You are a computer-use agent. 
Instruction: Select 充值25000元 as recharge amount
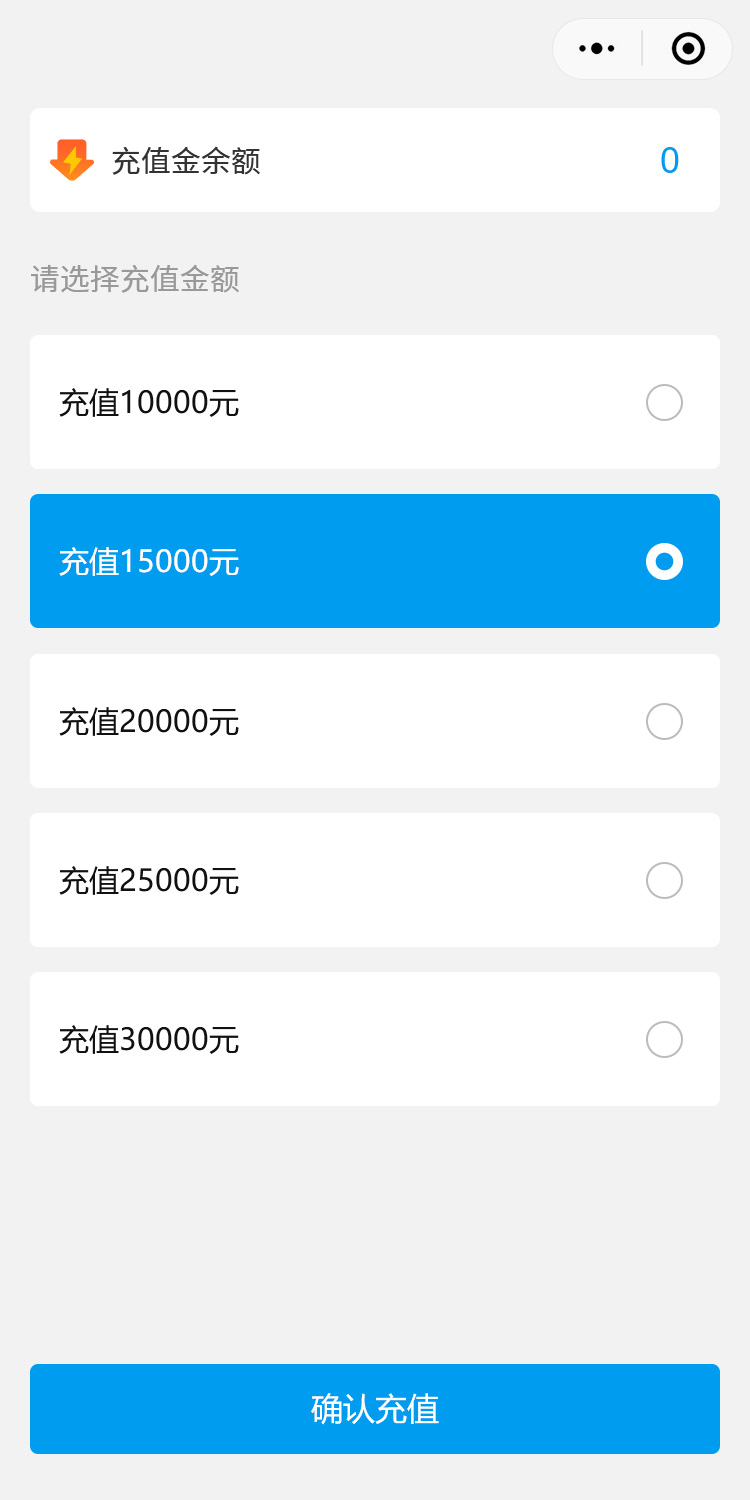coord(664,880)
